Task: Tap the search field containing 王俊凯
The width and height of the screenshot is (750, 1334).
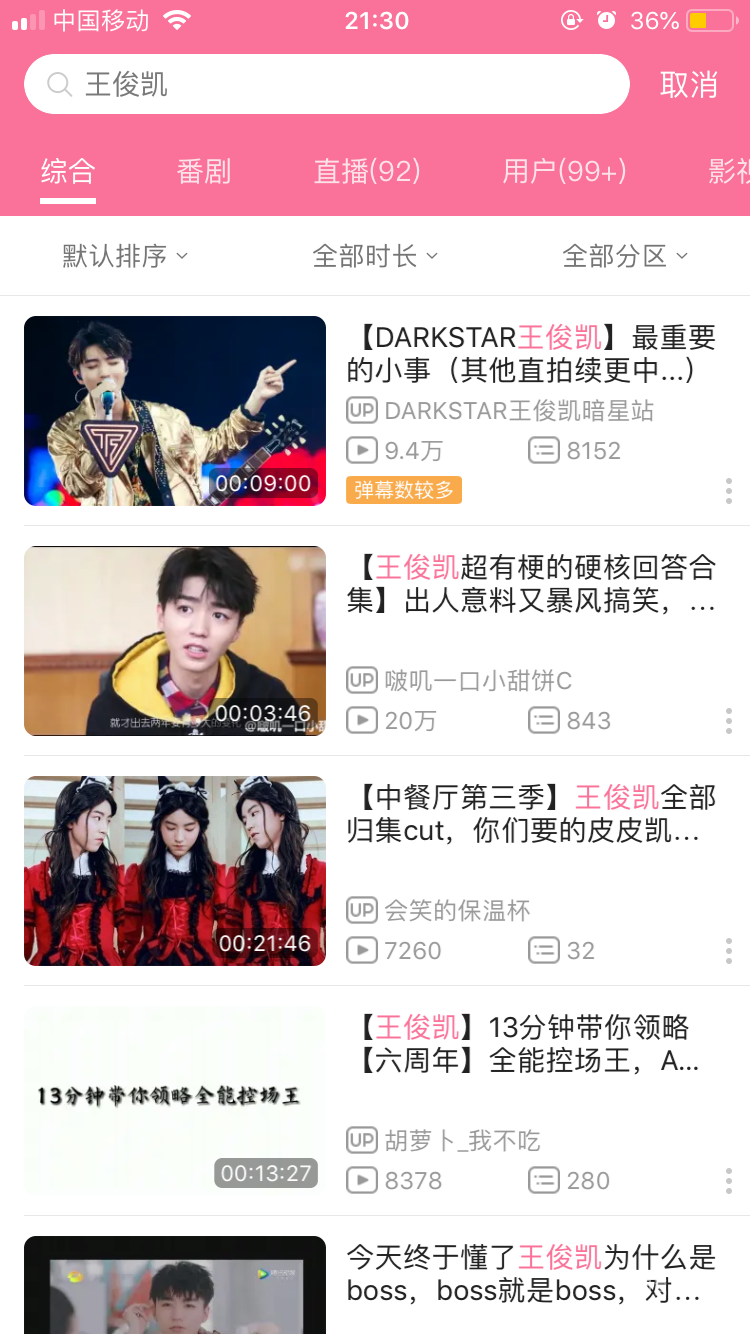Action: [326, 84]
